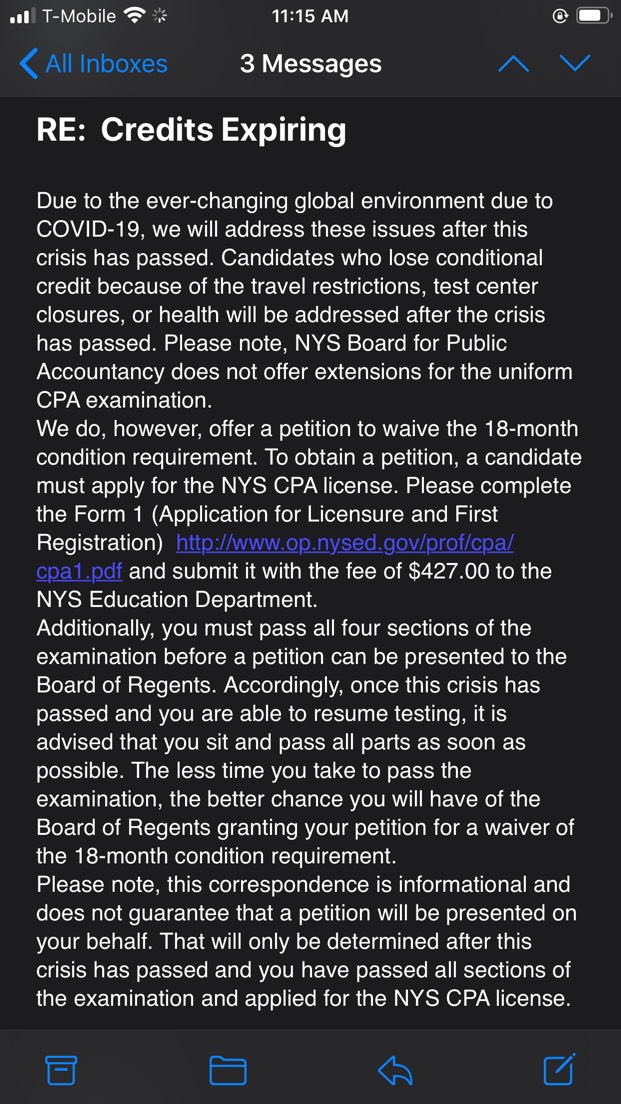Screen dimensions: 621x1104
Task: Compose a new email
Action: [x=560, y=1069]
